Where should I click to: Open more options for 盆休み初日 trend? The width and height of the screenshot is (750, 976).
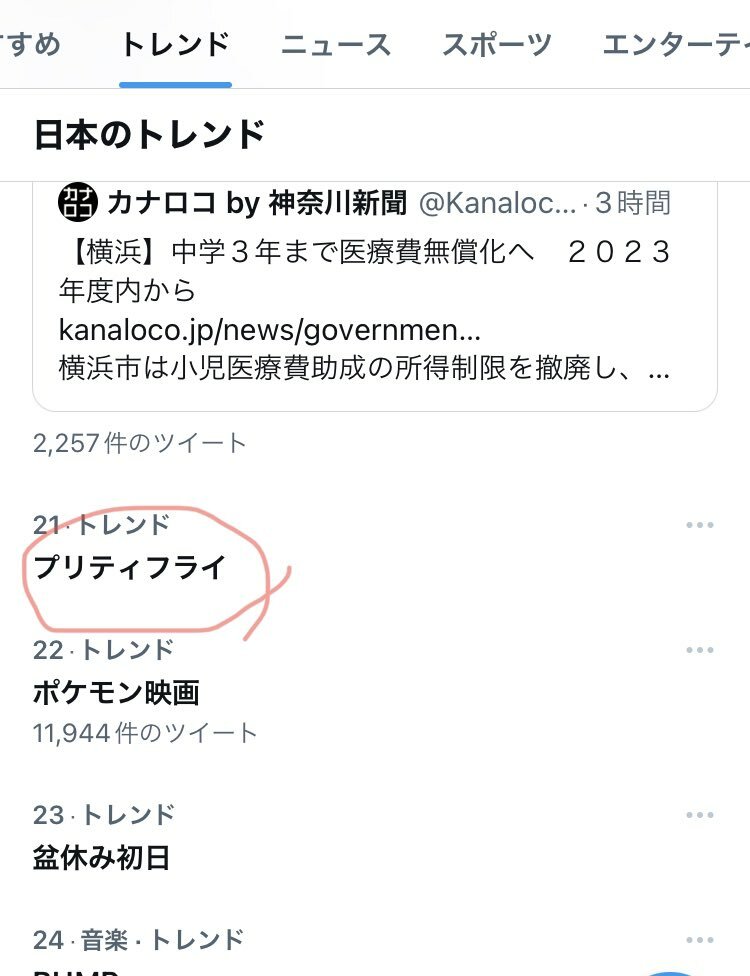pyautogui.click(x=700, y=815)
